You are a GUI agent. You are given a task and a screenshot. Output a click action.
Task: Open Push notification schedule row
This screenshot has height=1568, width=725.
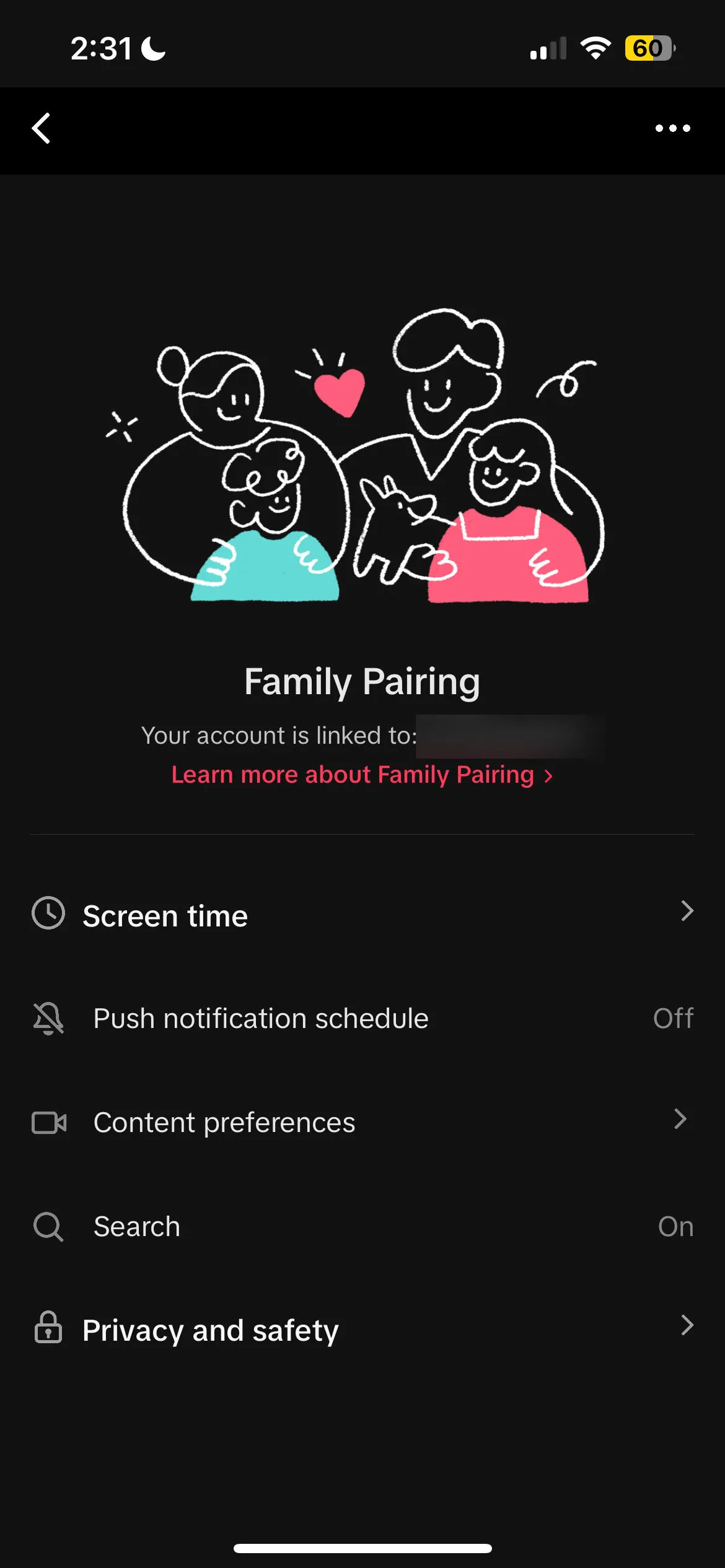coord(362,1019)
